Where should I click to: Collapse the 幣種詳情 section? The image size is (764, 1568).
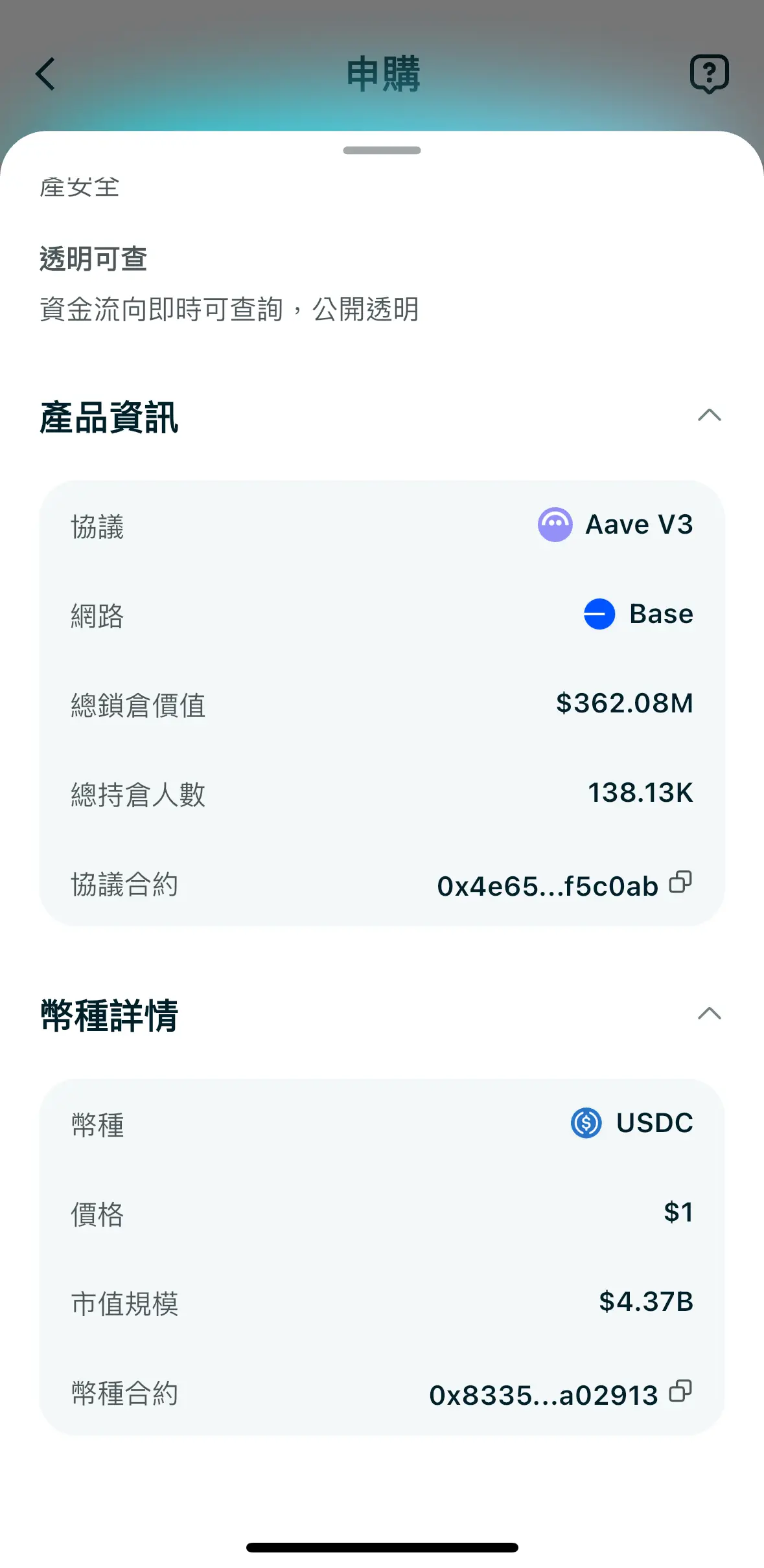point(709,1014)
